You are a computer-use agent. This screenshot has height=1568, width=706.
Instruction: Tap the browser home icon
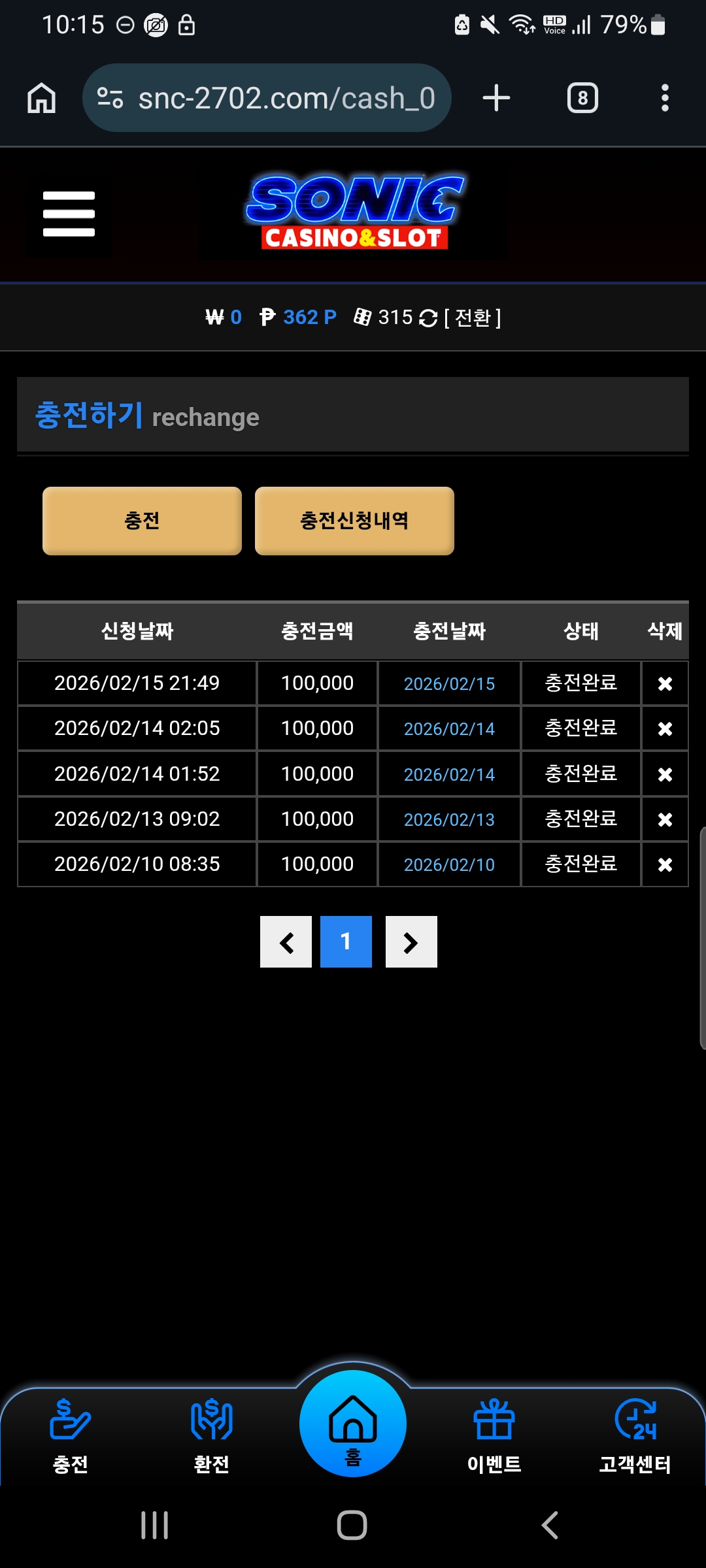41,98
